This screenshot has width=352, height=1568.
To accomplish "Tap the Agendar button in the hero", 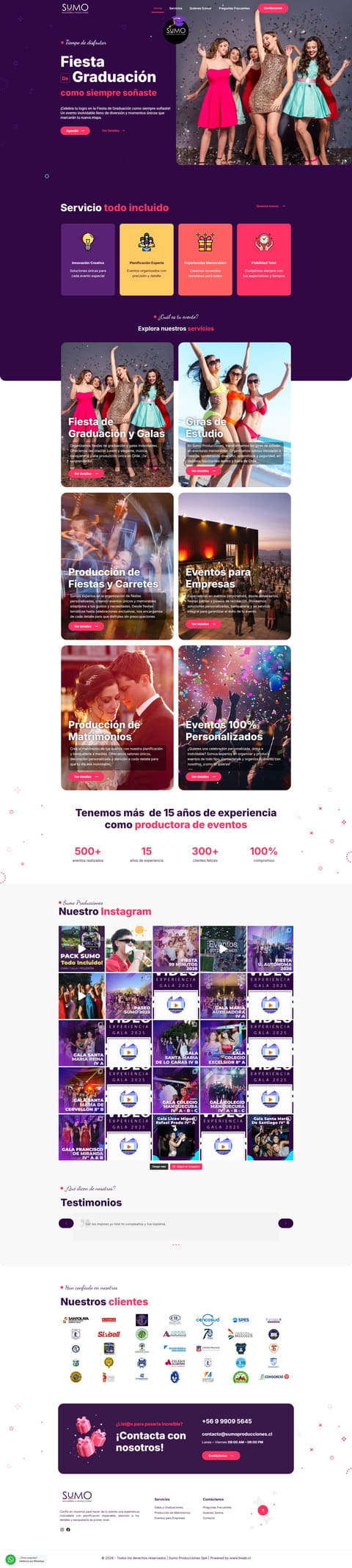I will point(75,131).
